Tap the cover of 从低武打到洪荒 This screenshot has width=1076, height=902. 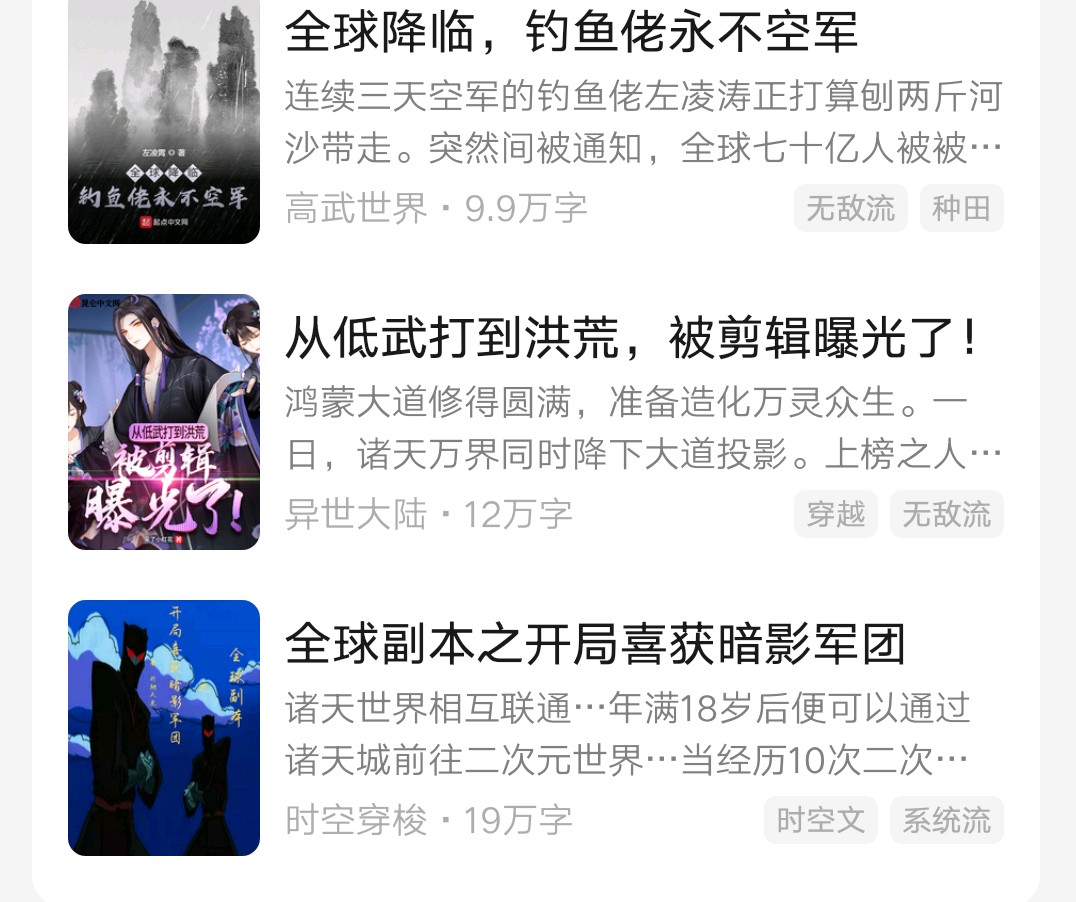click(164, 422)
